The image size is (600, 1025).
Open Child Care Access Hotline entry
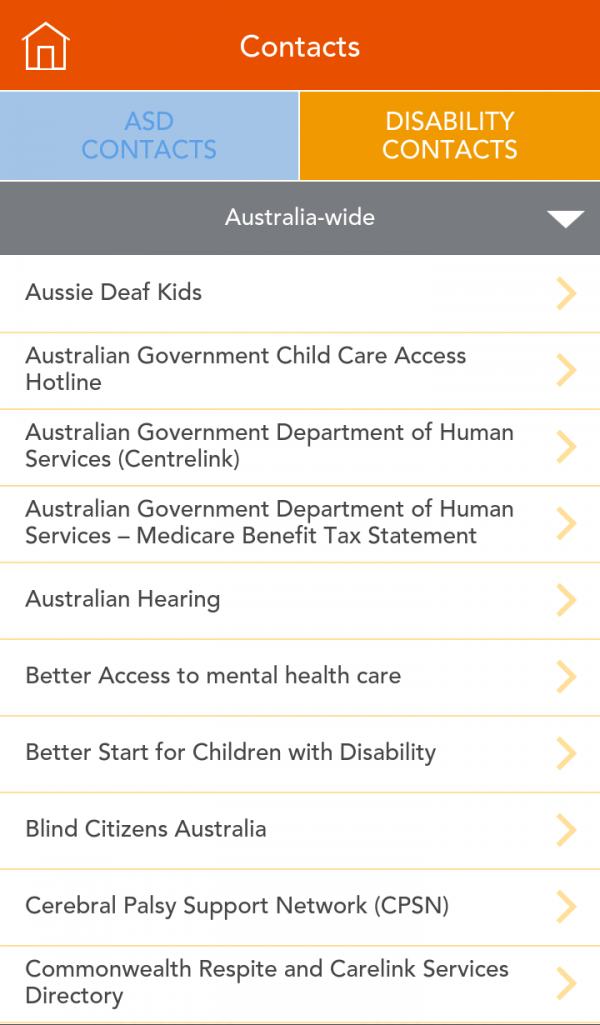click(300, 370)
